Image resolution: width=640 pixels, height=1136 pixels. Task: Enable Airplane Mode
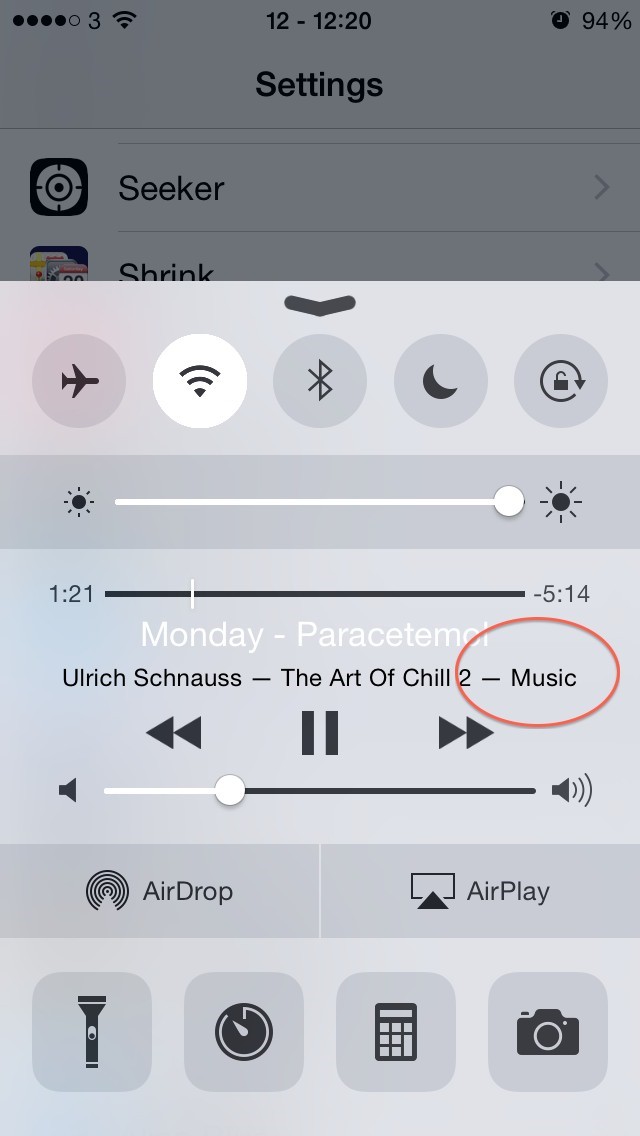pyautogui.click(x=79, y=380)
